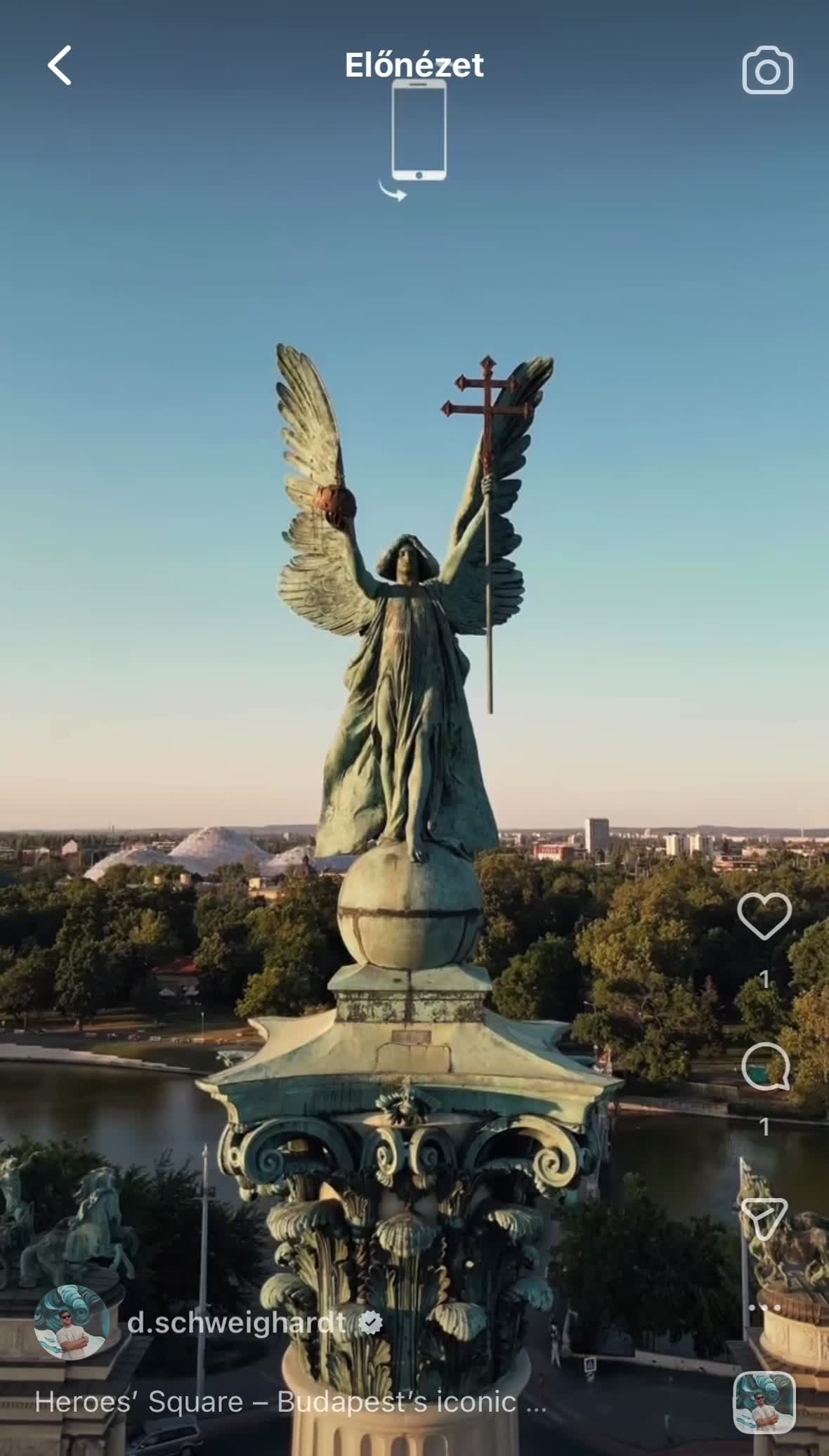Expand the Heroes' Square caption
Image resolution: width=829 pixels, height=1456 pixels.
(x=289, y=1402)
